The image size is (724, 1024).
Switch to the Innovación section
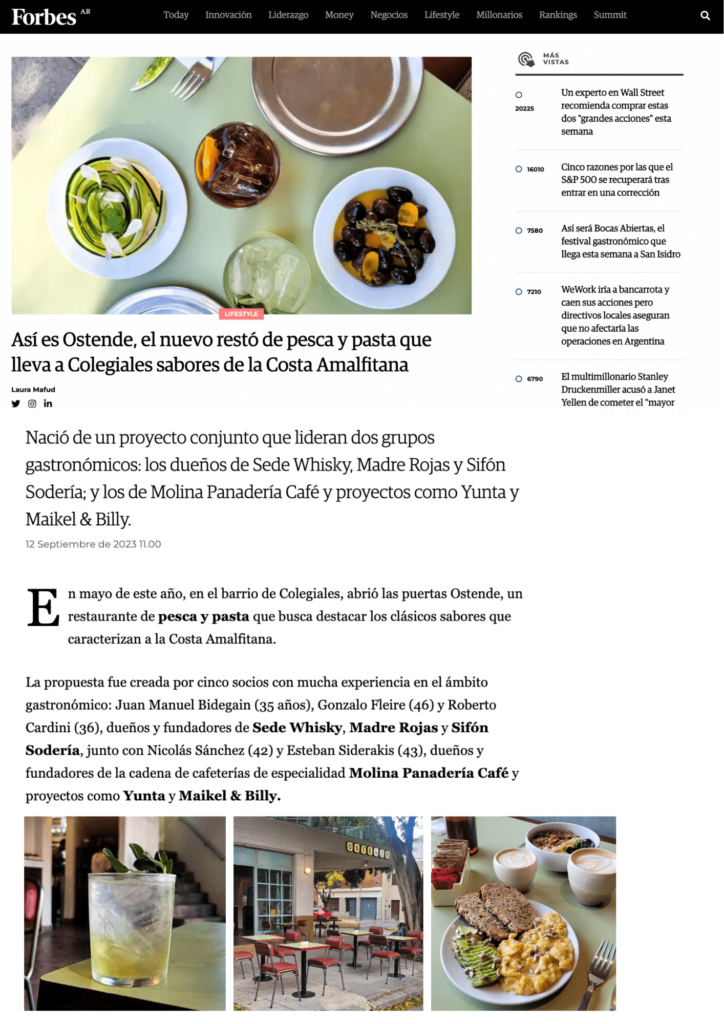click(x=228, y=15)
